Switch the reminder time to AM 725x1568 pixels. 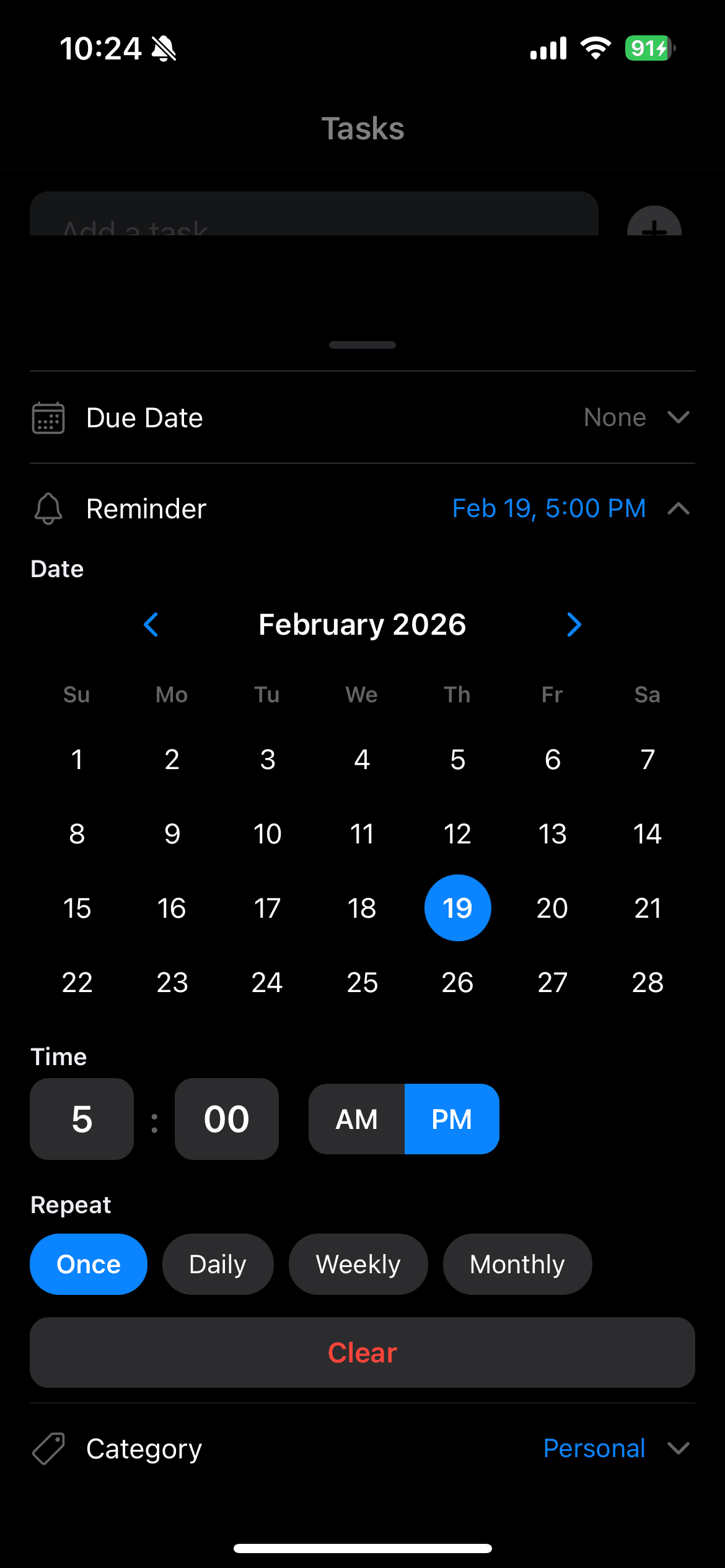click(x=356, y=1119)
